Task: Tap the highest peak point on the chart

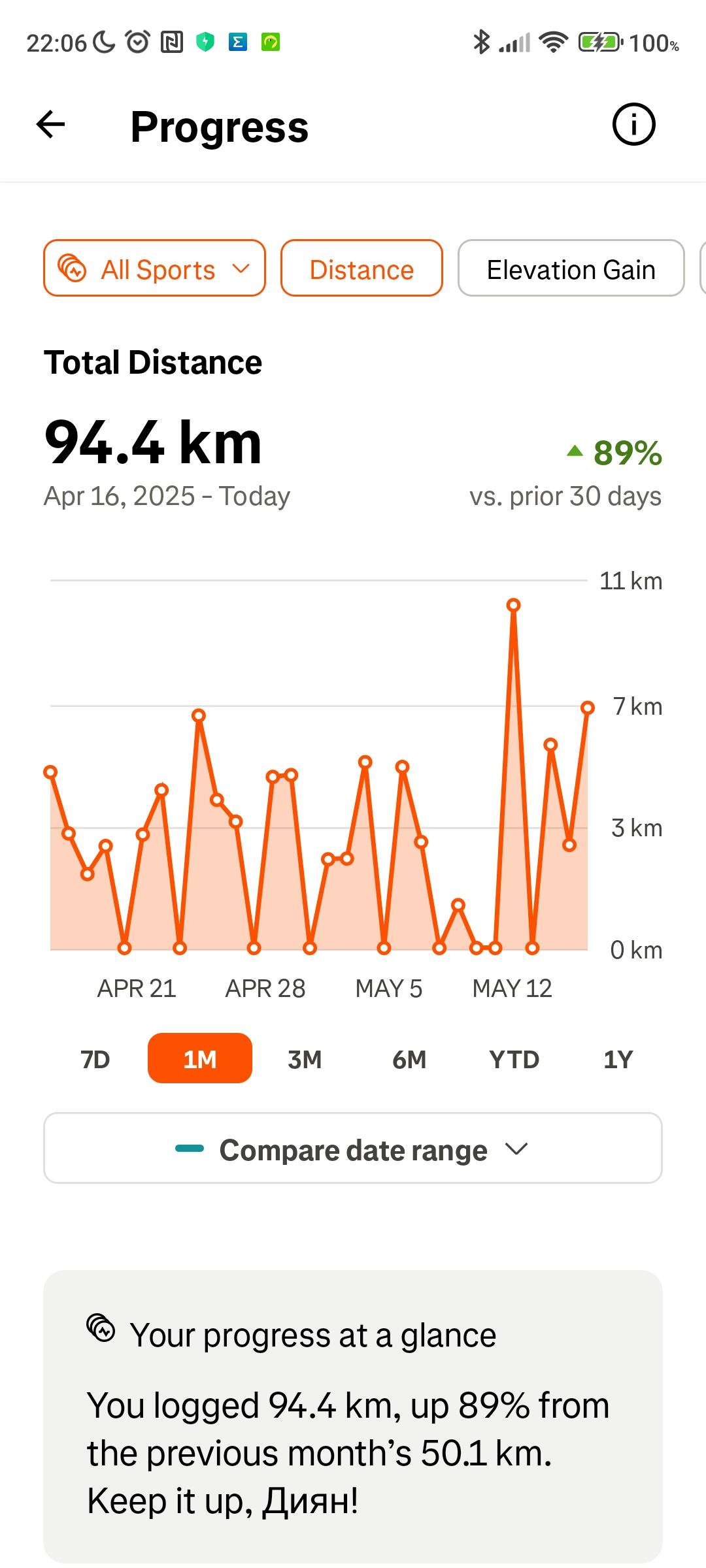Action: (514, 605)
